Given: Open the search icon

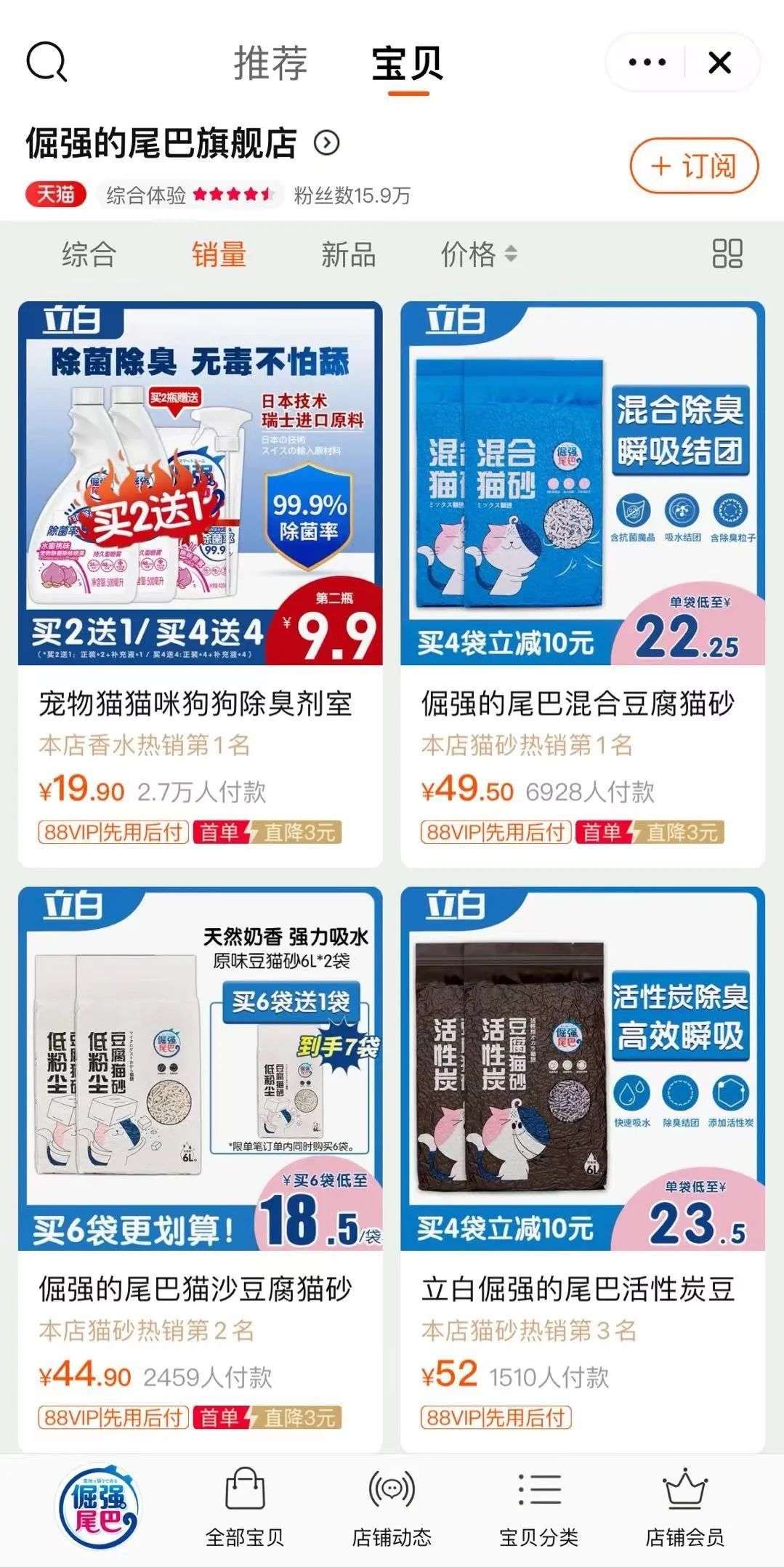Looking at the screenshot, I should (47, 63).
